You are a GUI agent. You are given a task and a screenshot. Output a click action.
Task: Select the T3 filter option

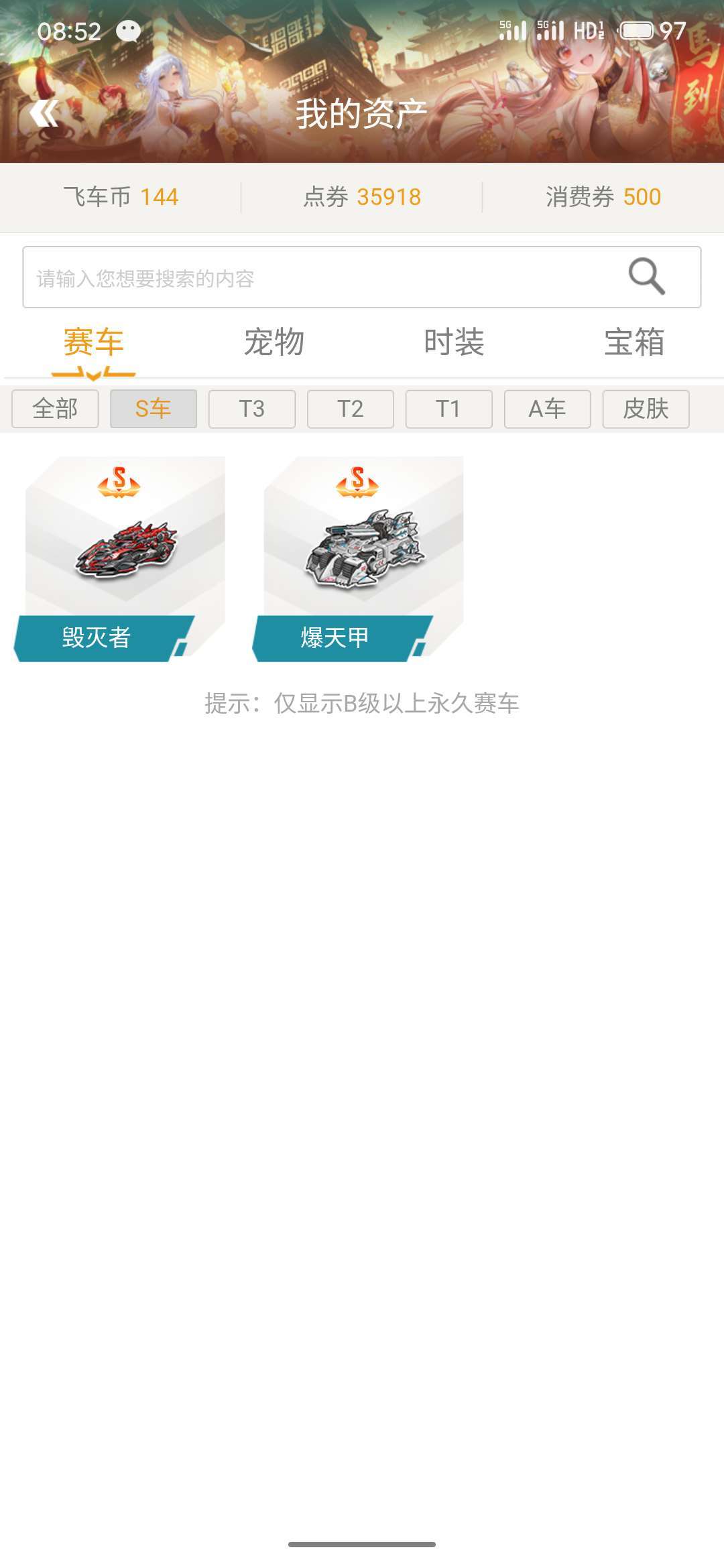click(251, 408)
